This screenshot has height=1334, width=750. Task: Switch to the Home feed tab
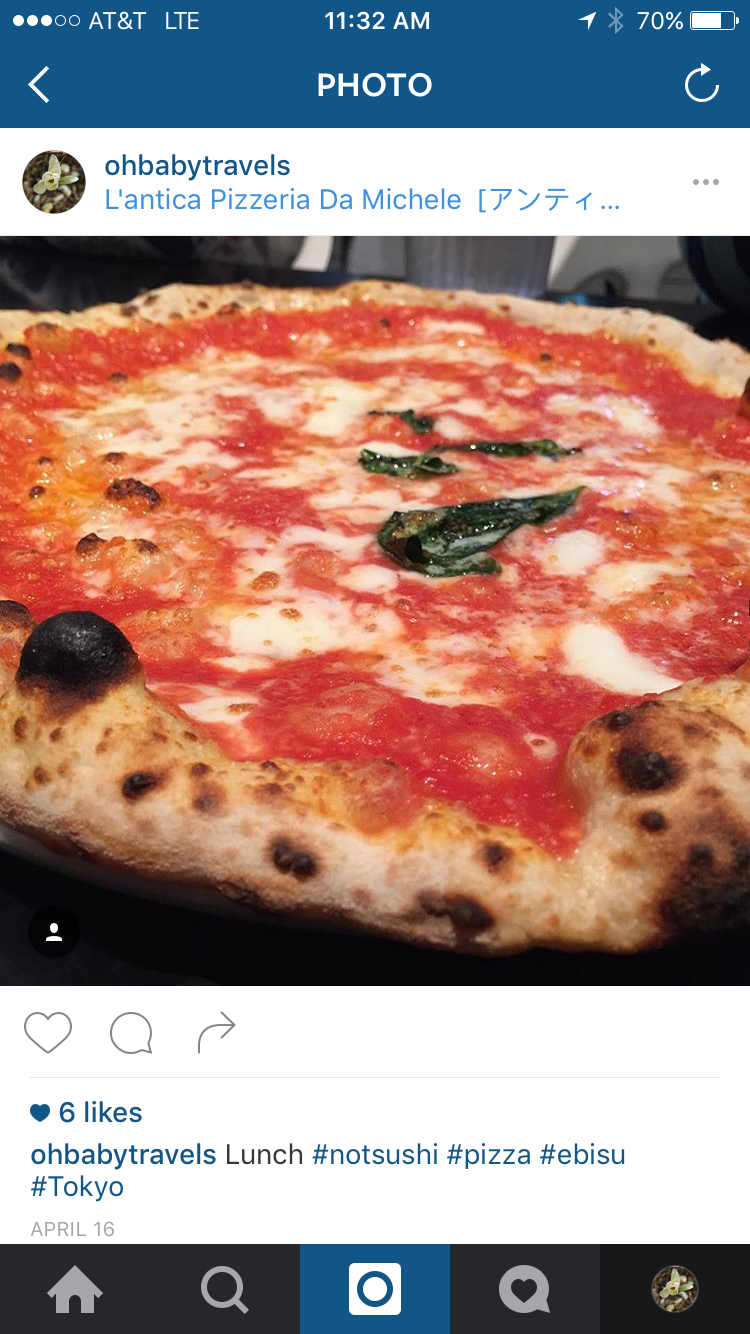point(75,1289)
